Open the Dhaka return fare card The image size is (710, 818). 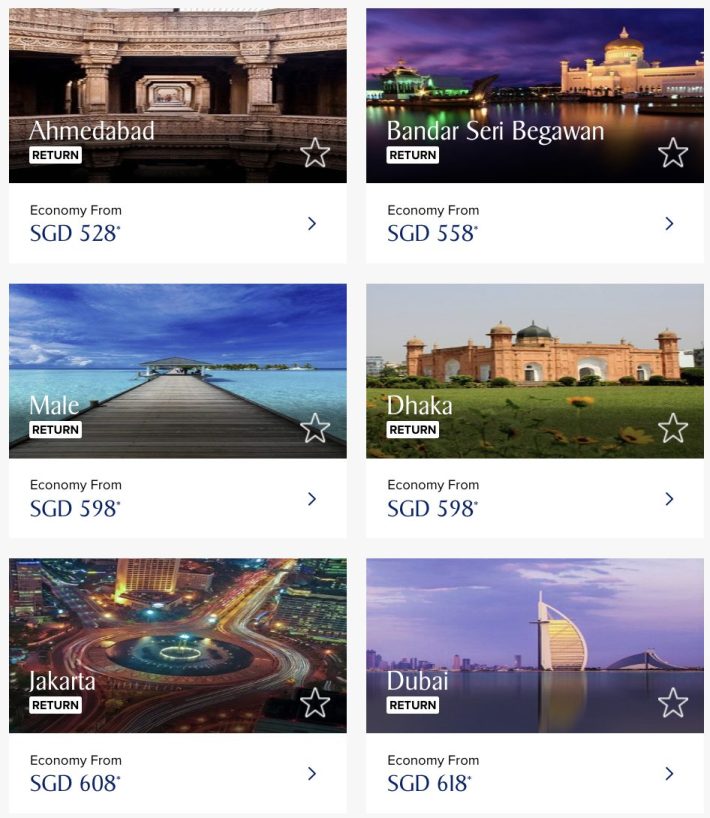point(669,499)
